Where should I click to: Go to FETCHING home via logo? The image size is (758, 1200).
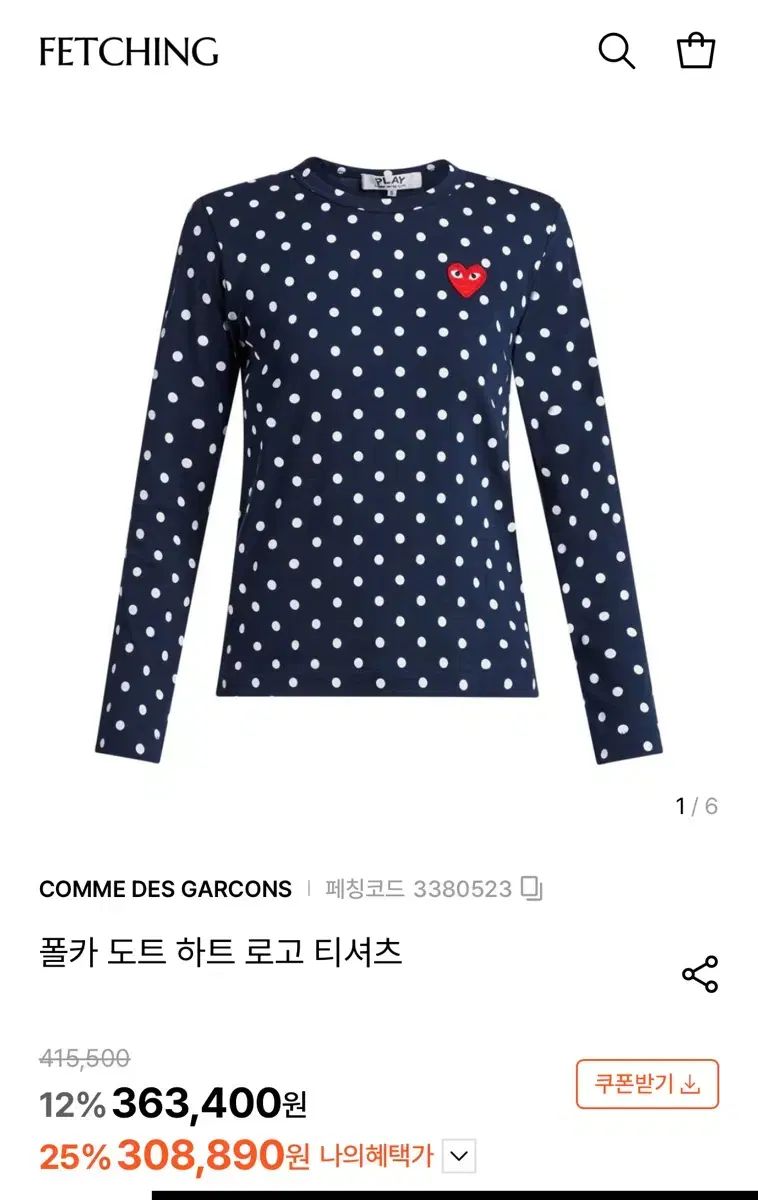coord(129,51)
